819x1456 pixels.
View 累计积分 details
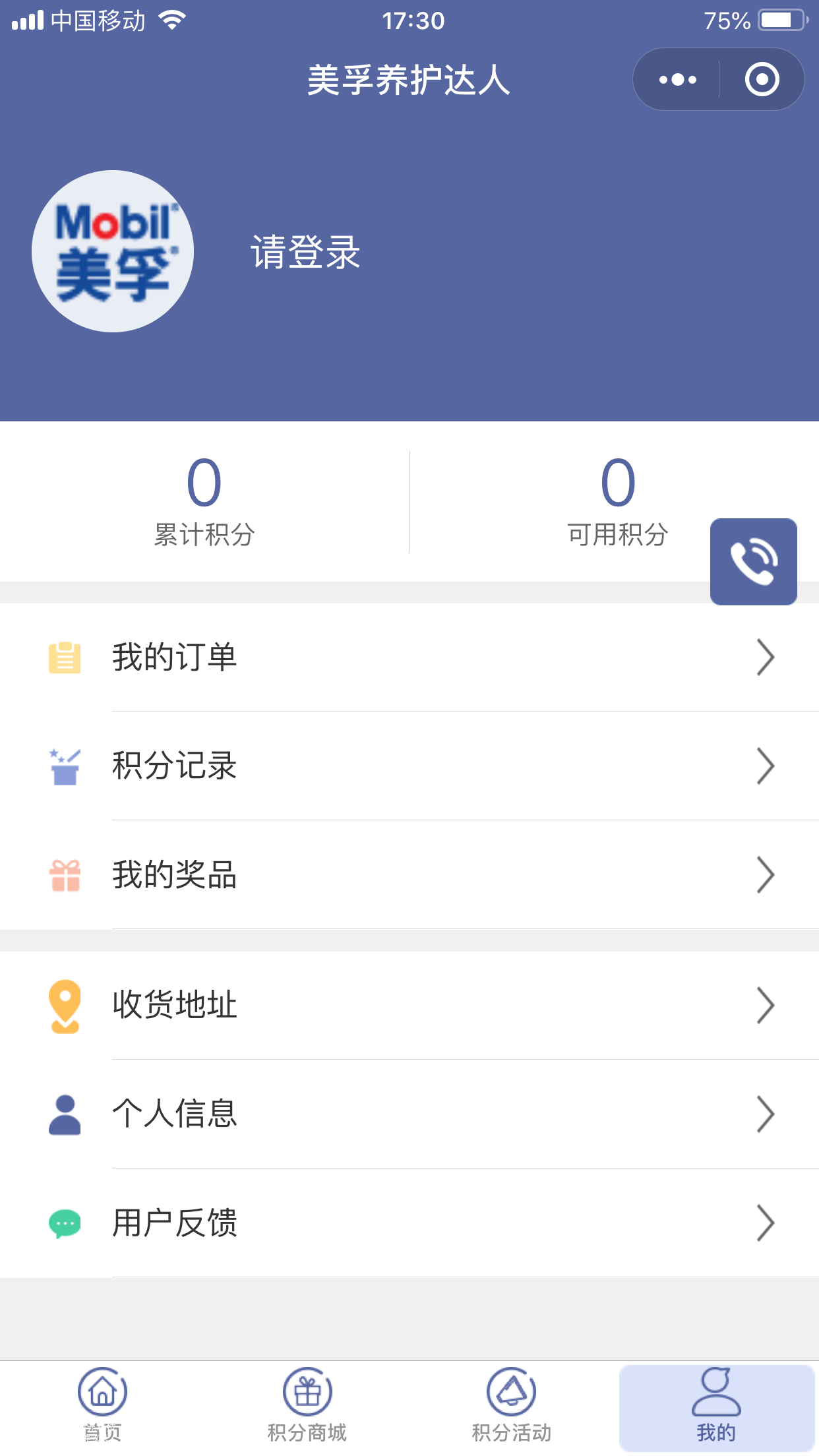[x=204, y=502]
